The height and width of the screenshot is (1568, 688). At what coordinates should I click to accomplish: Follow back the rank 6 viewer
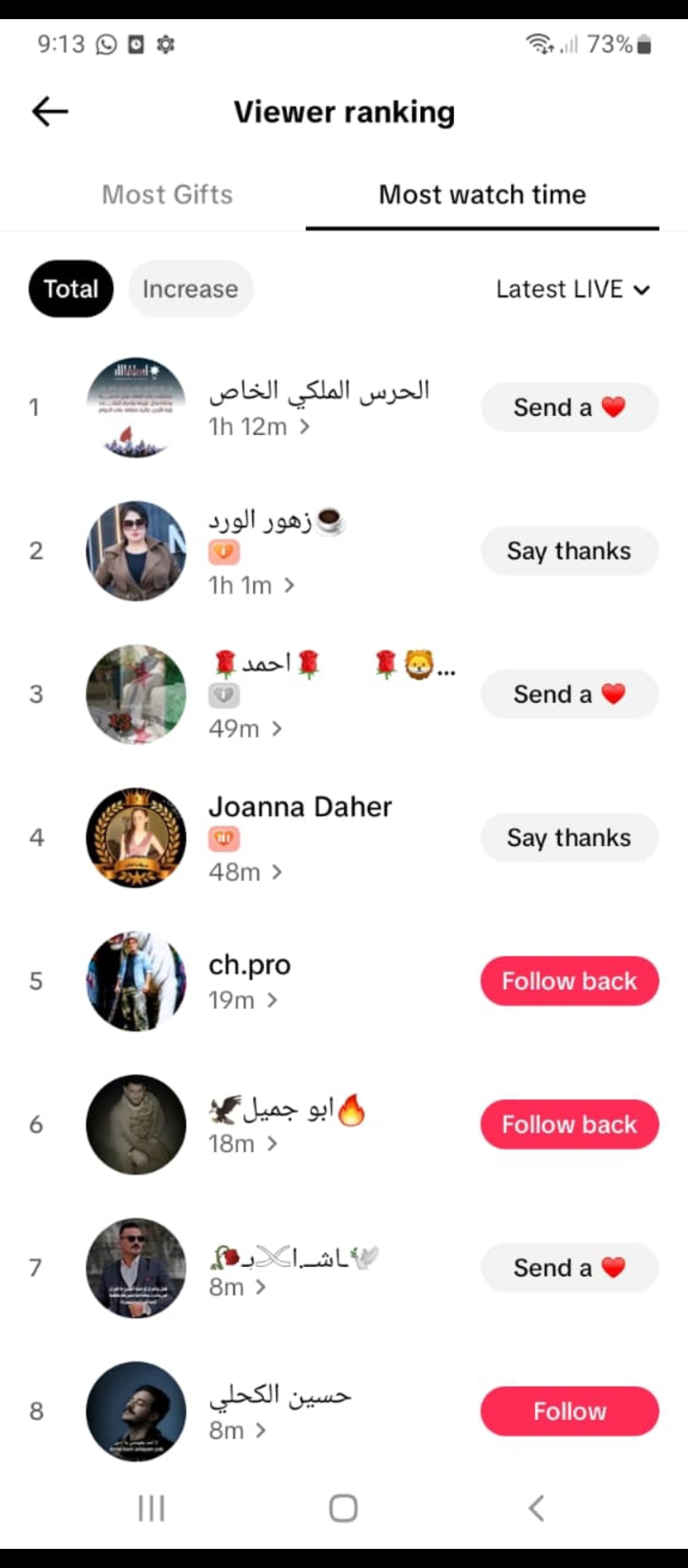pos(570,1124)
